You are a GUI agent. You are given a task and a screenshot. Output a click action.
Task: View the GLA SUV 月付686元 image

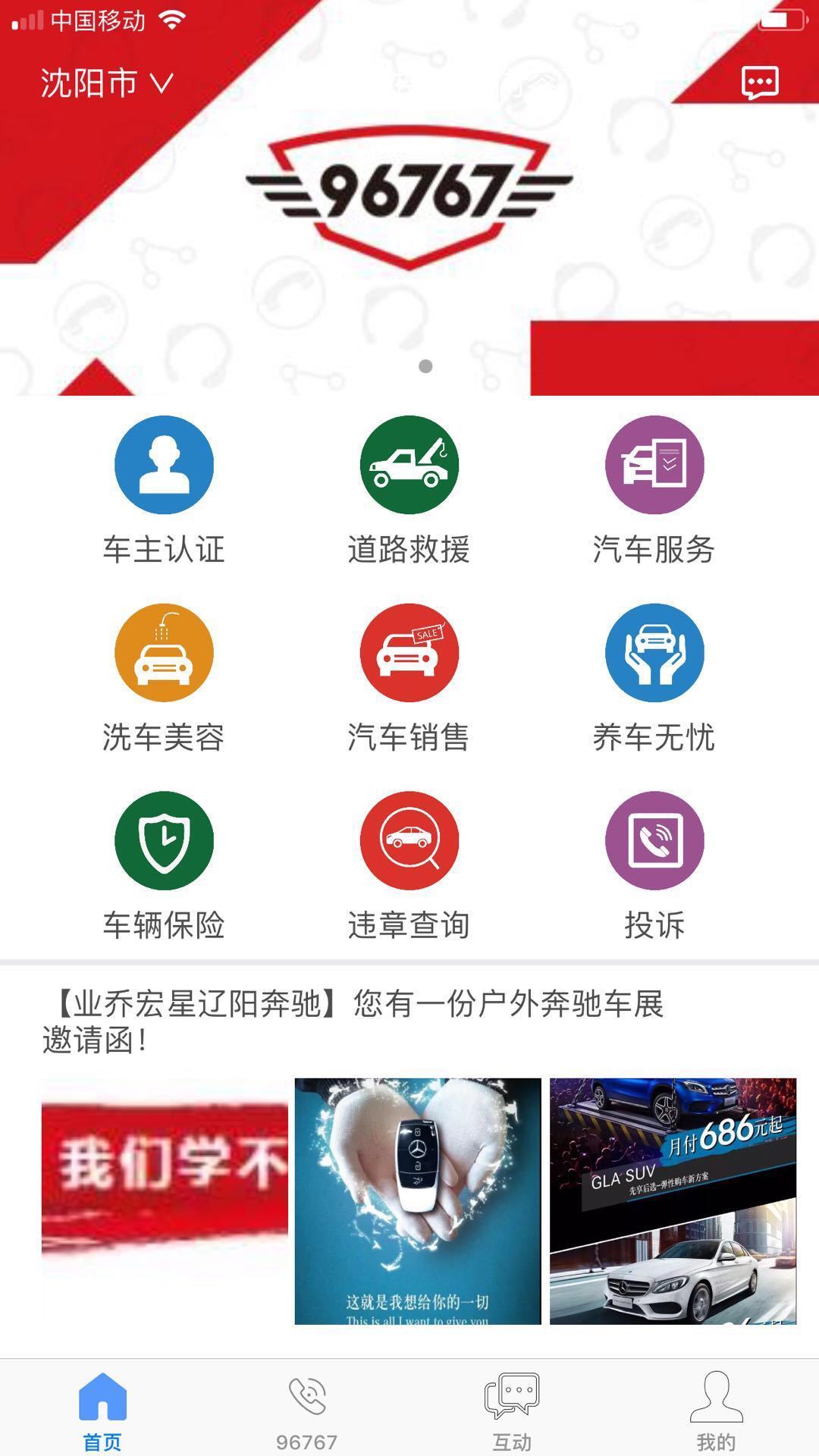tap(673, 1201)
